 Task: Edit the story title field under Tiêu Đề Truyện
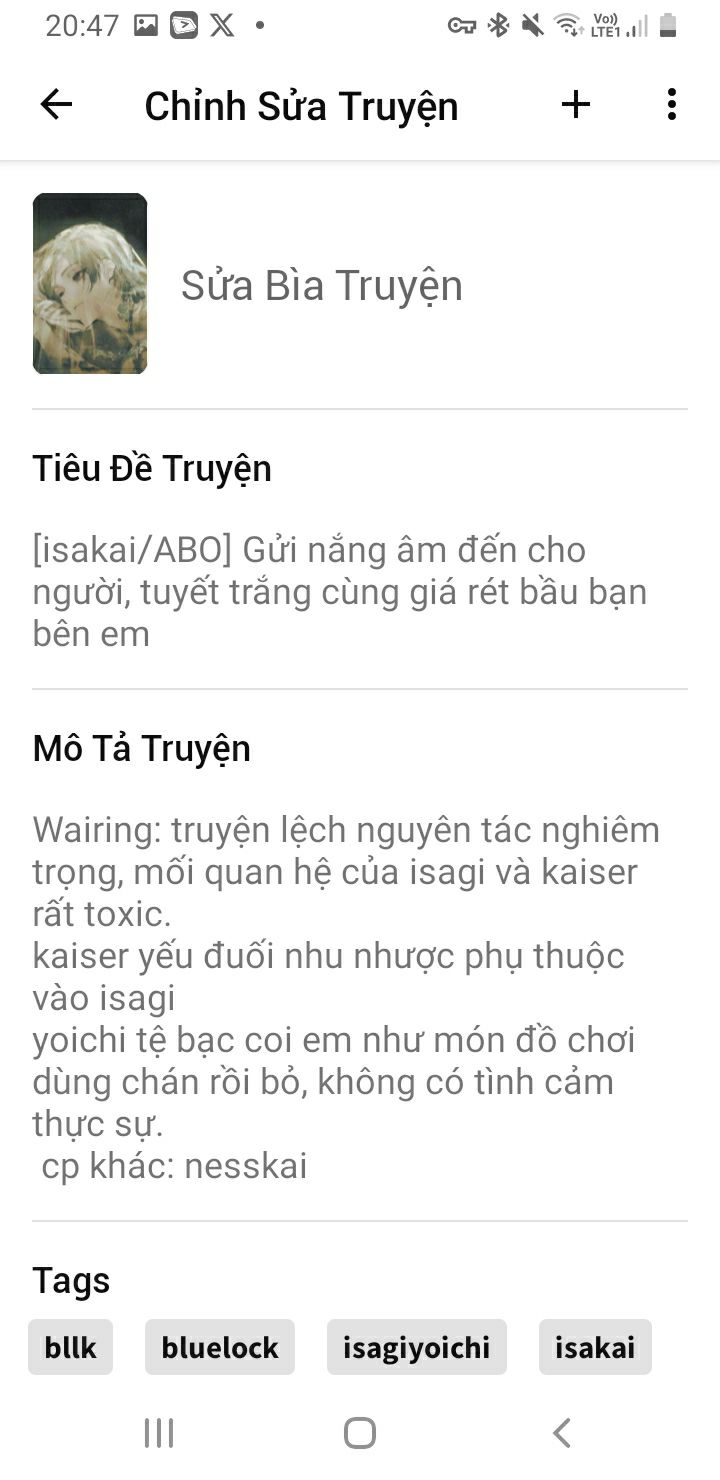click(x=340, y=591)
